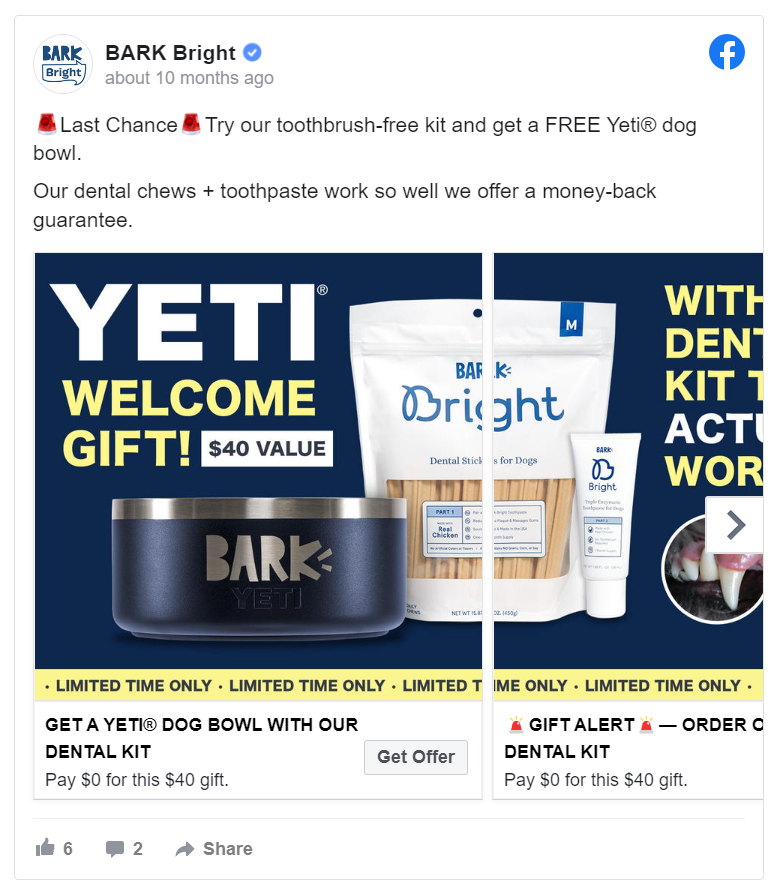Click the blue verified checkmark badge
This screenshot has width=781, height=889.
(x=251, y=53)
